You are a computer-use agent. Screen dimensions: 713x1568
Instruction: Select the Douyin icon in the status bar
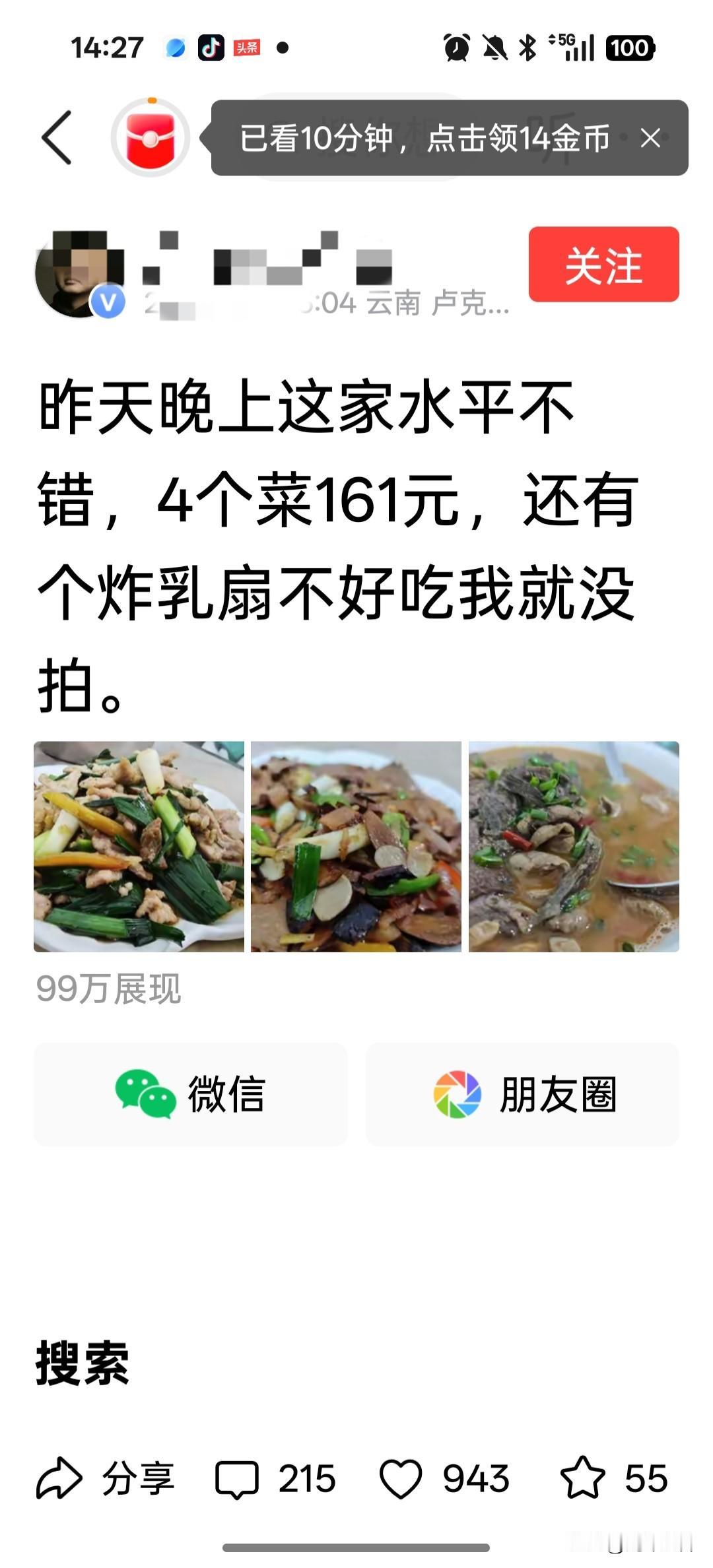(210, 47)
